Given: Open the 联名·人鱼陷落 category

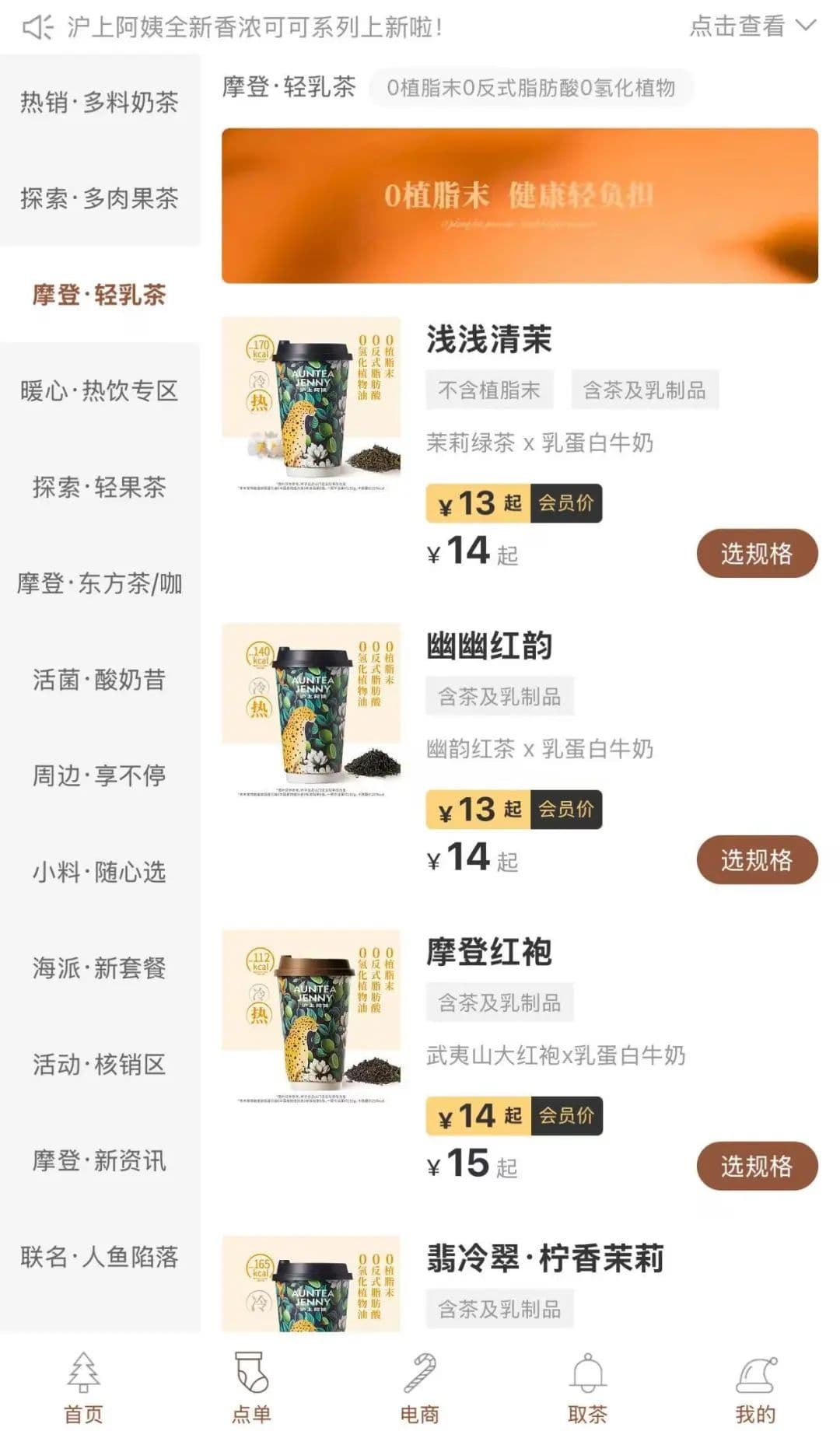Looking at the screenshot, I should click(100, 1257).
